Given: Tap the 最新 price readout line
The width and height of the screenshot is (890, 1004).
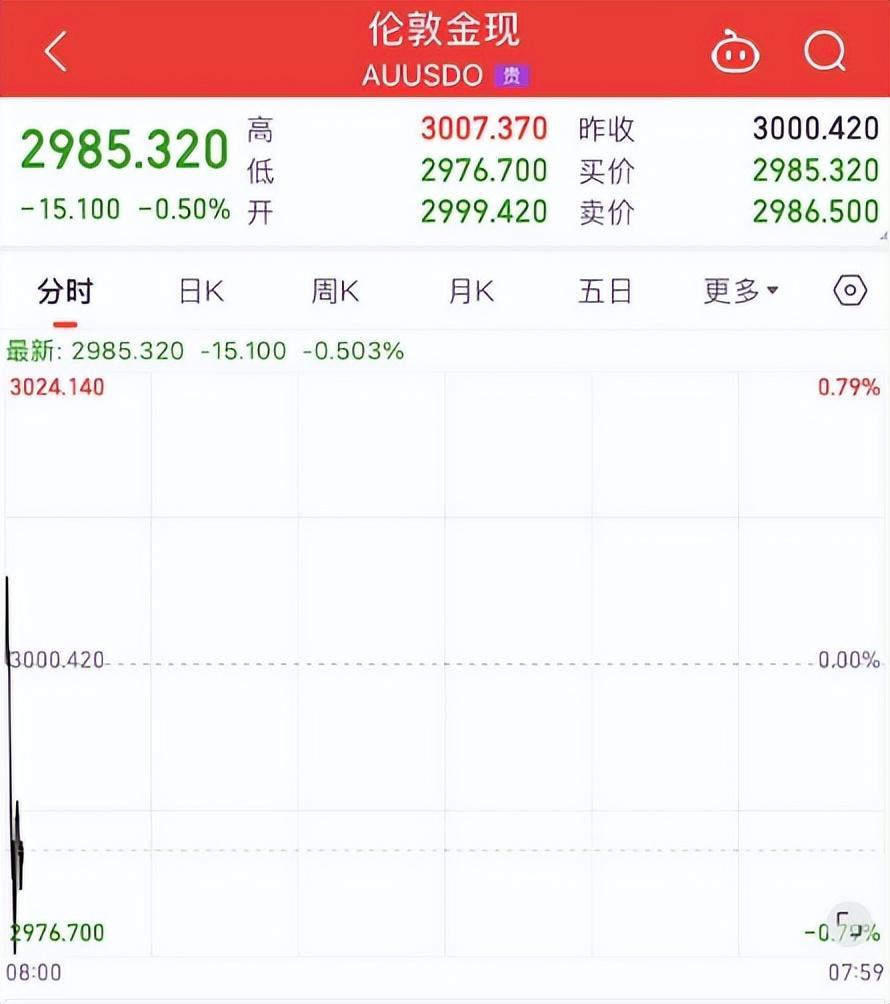Looking at the screenshot, I should coord(200,351).
